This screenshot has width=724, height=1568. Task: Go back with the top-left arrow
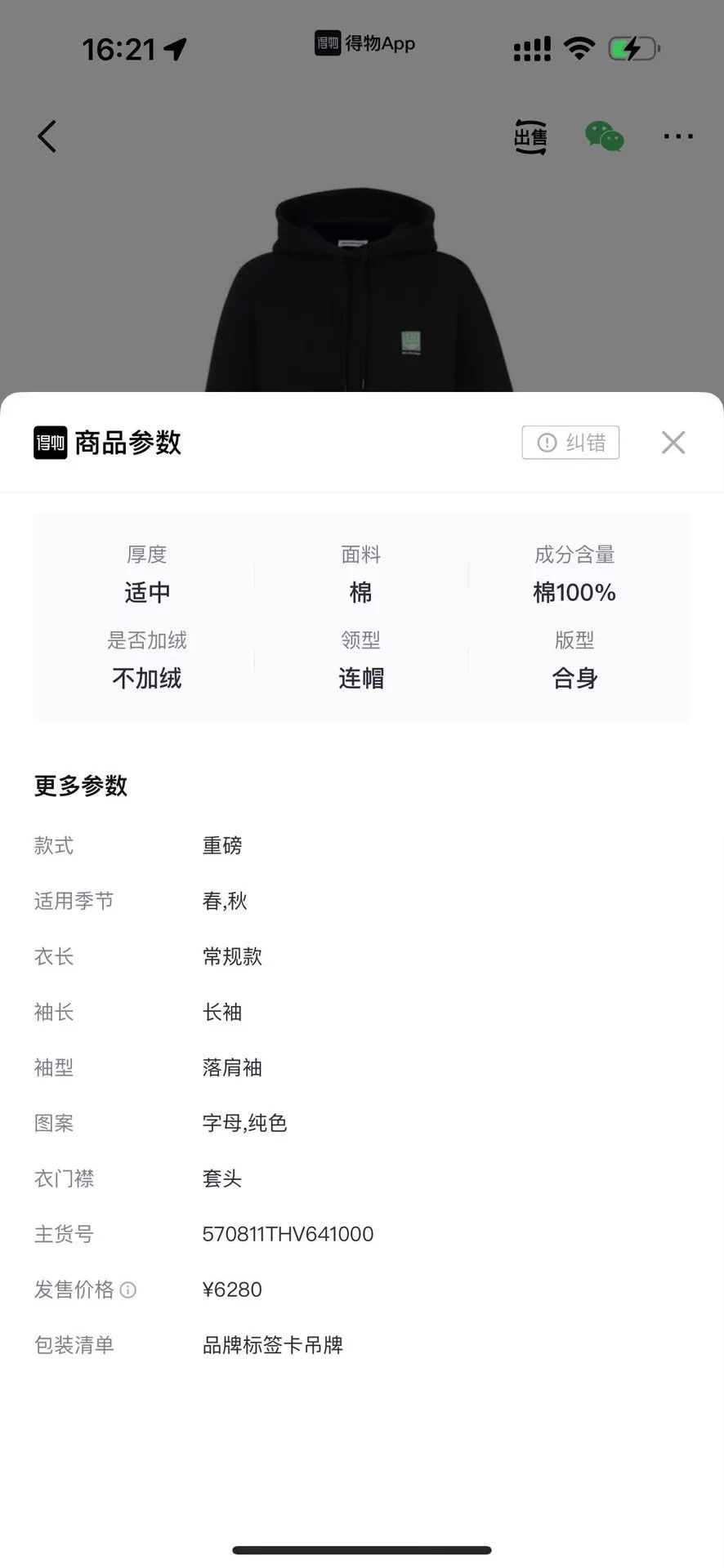click(47, 136)
